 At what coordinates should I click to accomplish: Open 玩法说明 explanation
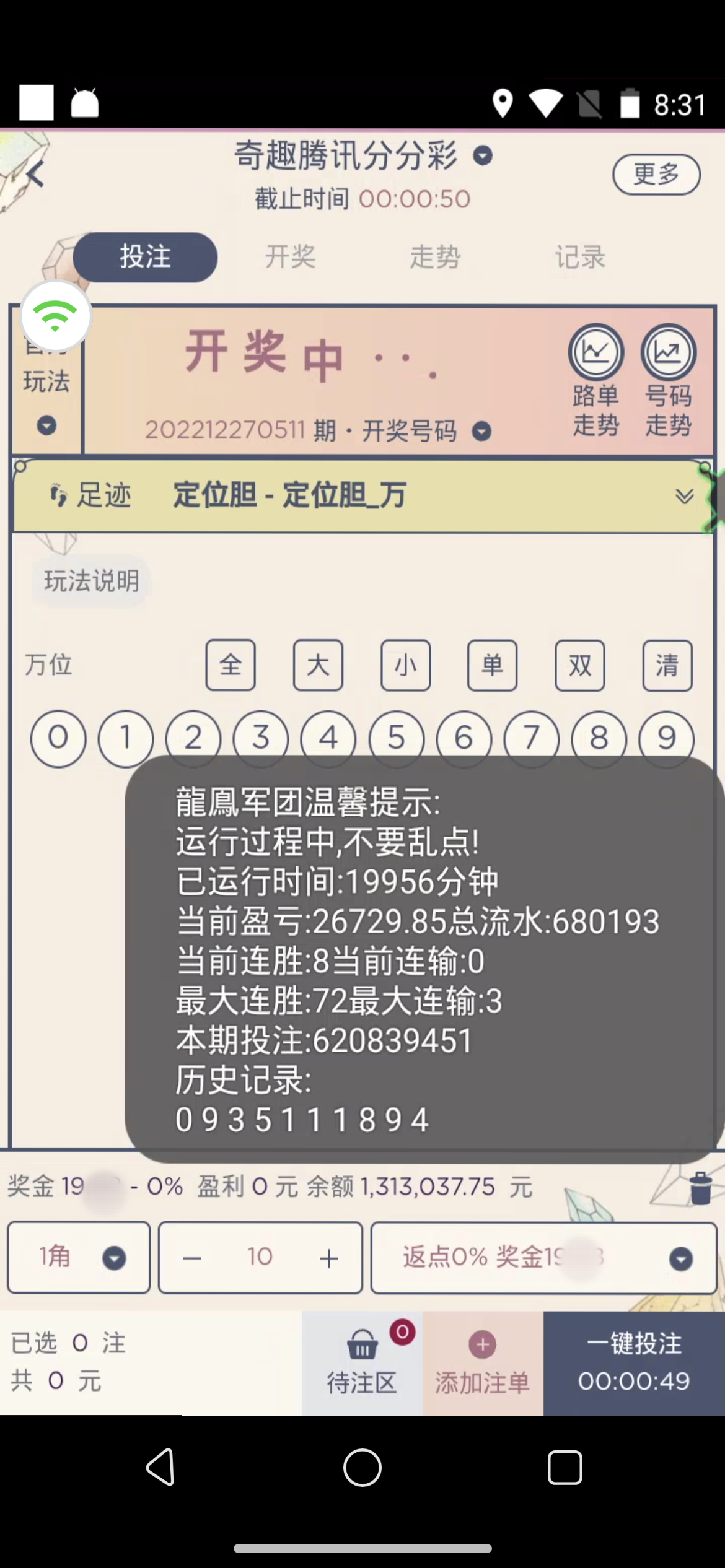91,581
